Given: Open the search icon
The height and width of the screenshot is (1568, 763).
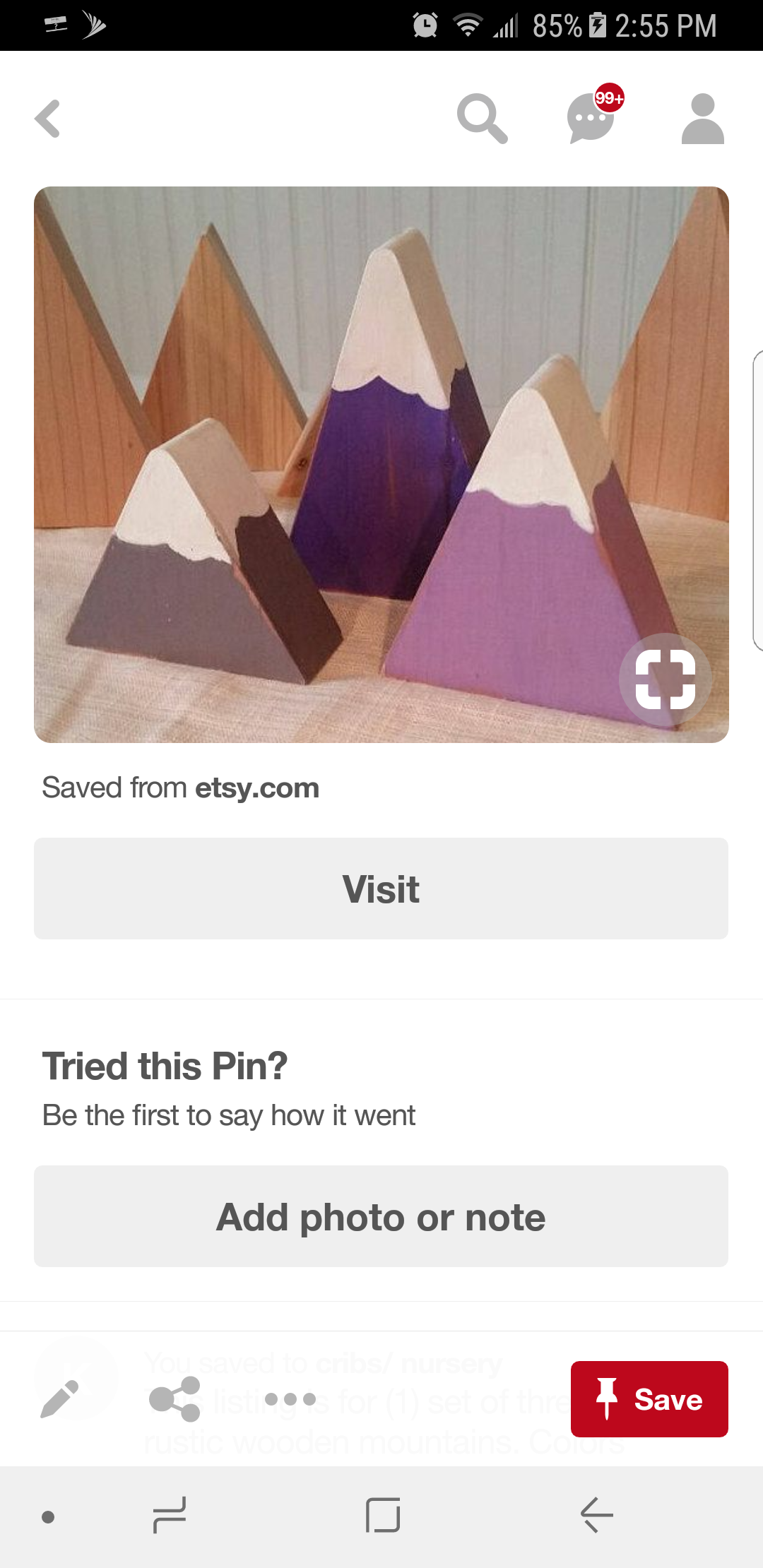Looking at the screenshot, I should click(x=482, y=118).
